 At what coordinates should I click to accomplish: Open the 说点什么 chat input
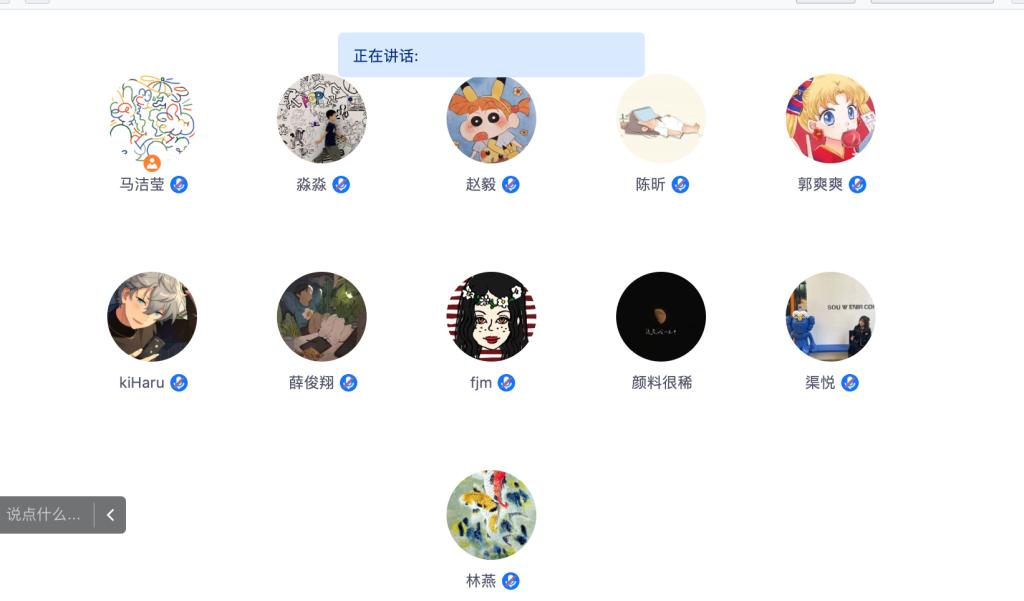(x=44, y=515)
